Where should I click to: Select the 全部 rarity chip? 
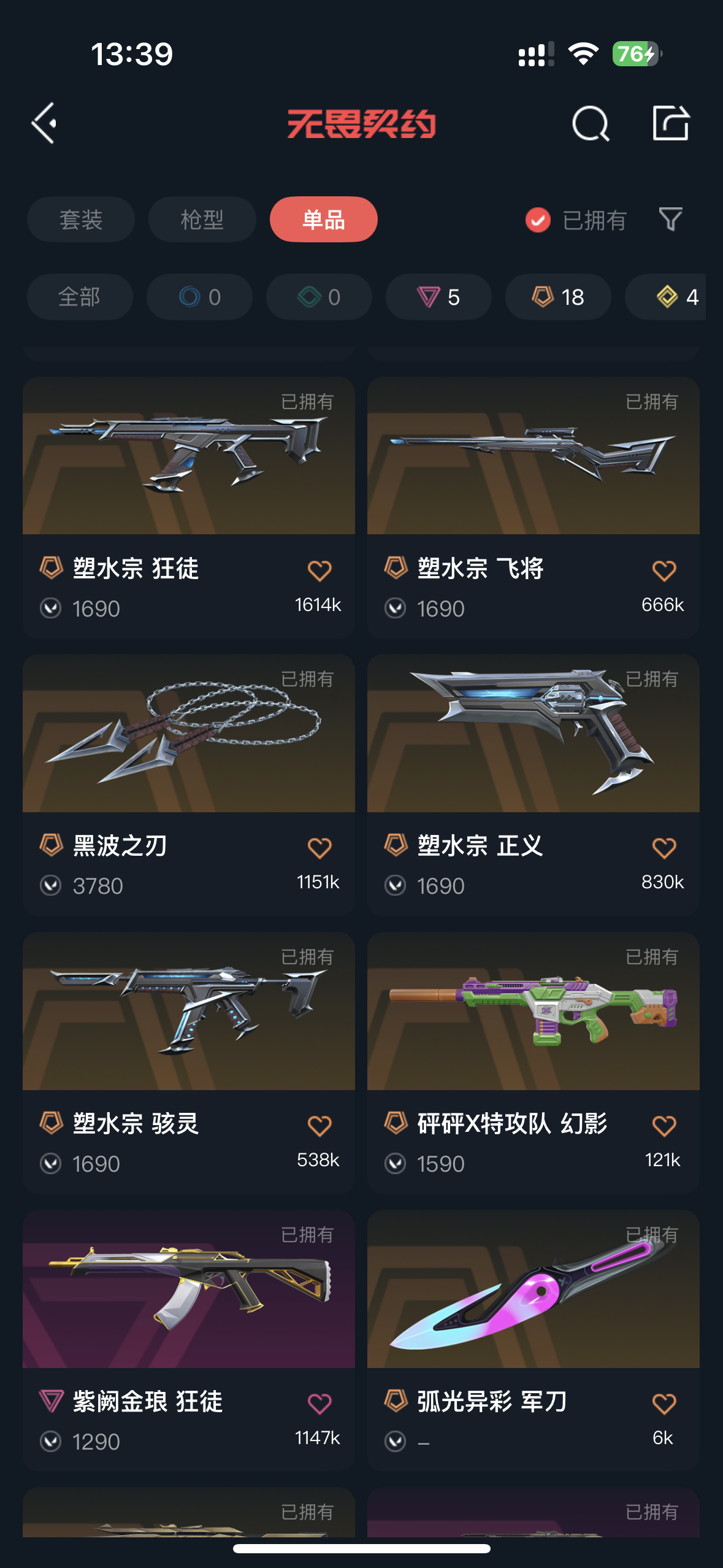point(80,297)
